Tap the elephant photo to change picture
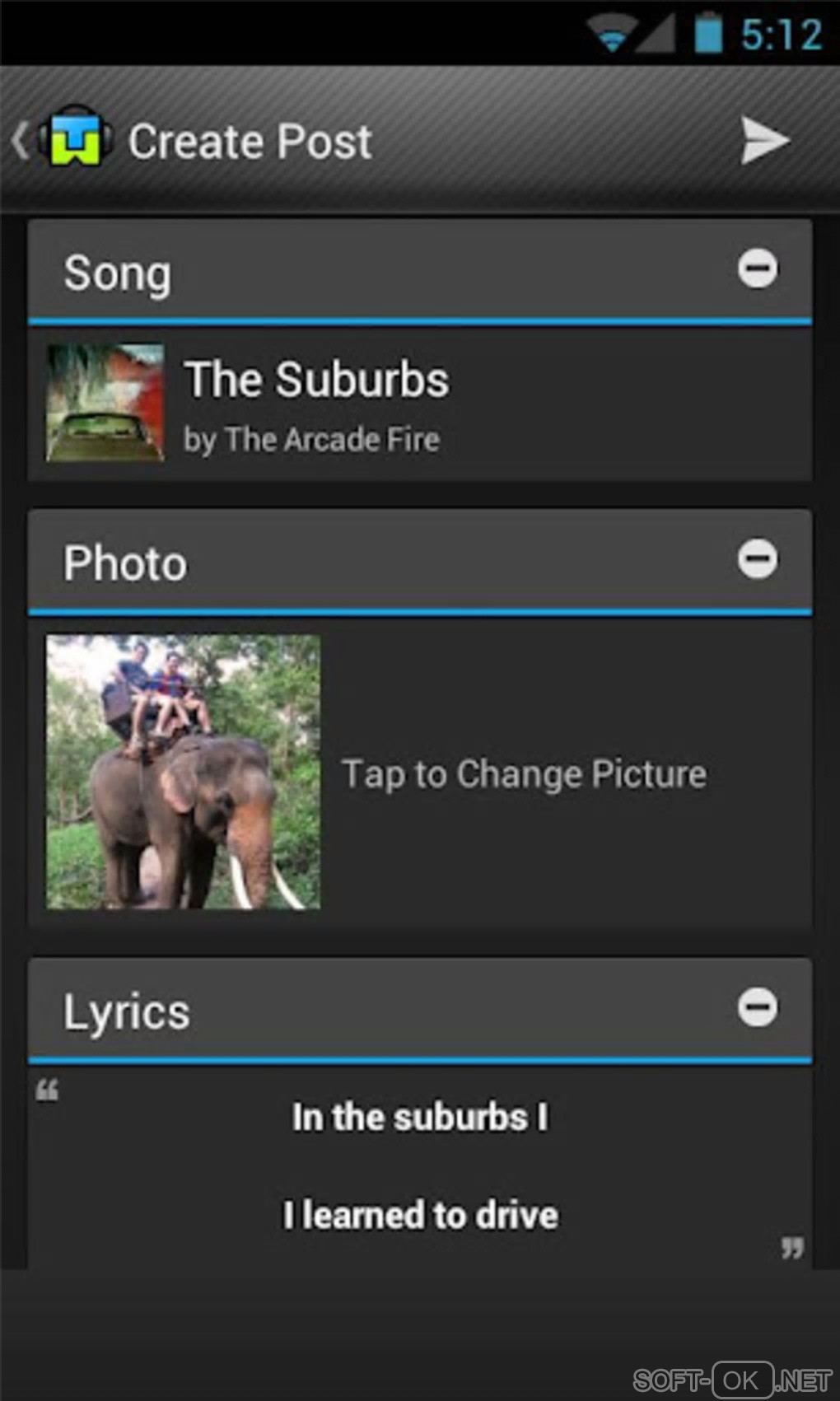The image size is (840, 1401). [183, 772]
